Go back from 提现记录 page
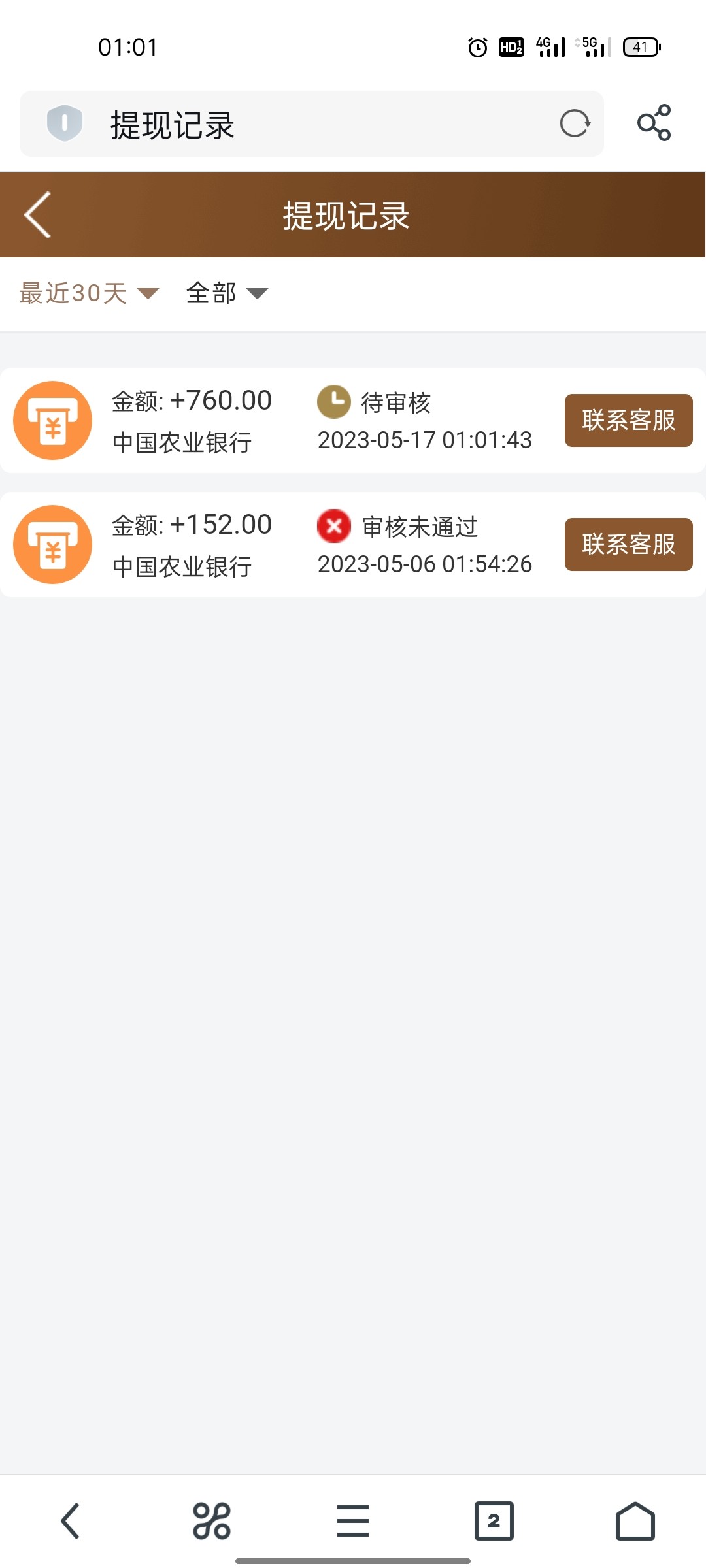The height and width of the screenshot is (1568, 706). click(38, 215)
